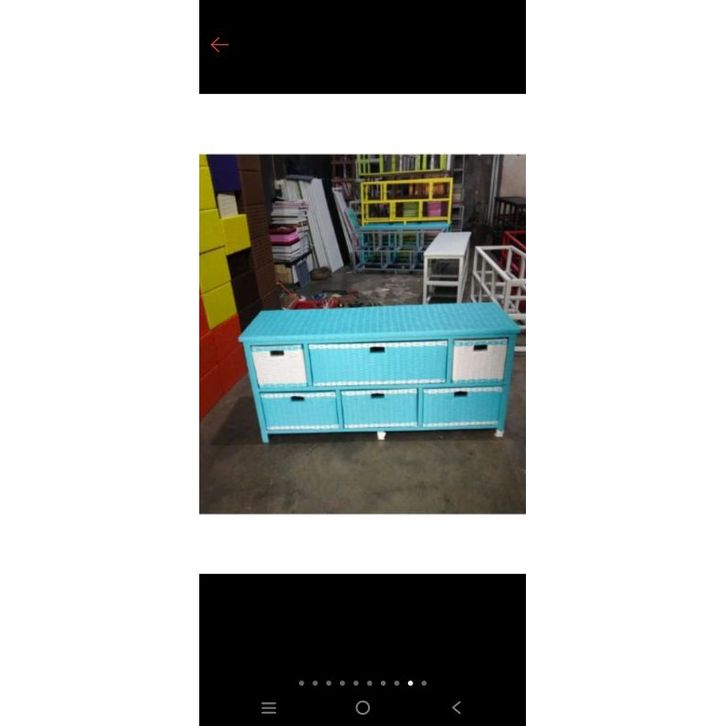
Task: Tap the image page indicator dots
Action: pyautogui.click(x=362, y=683)
